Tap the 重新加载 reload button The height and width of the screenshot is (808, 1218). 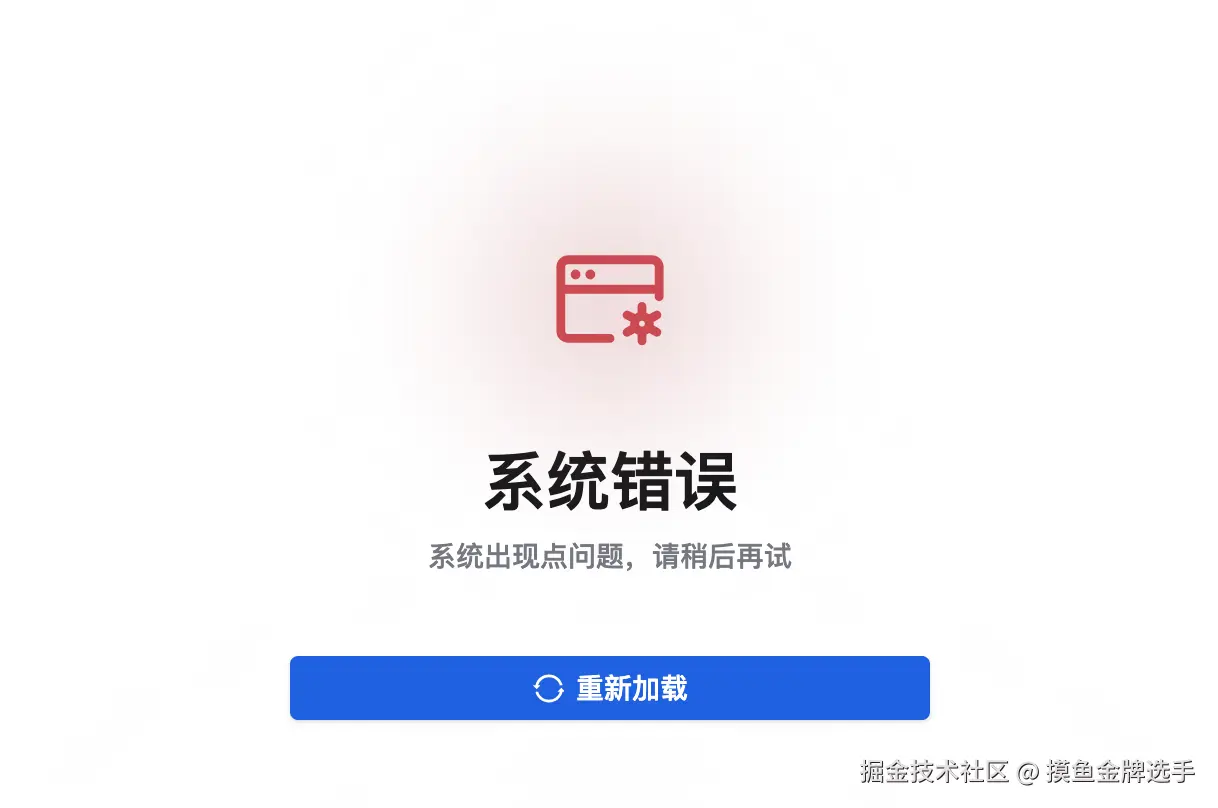[610, 688]
